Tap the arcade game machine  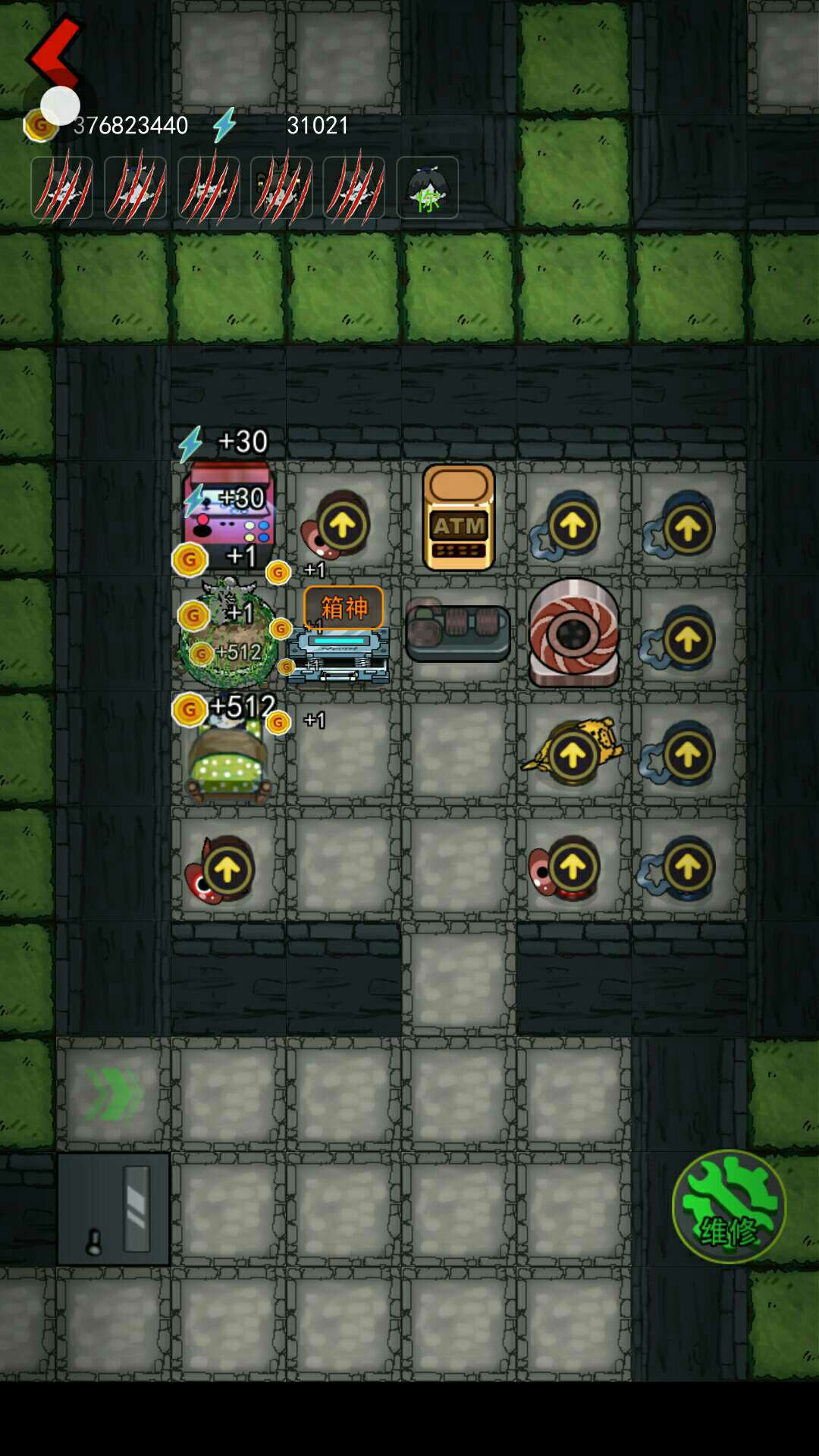point(228,504)
